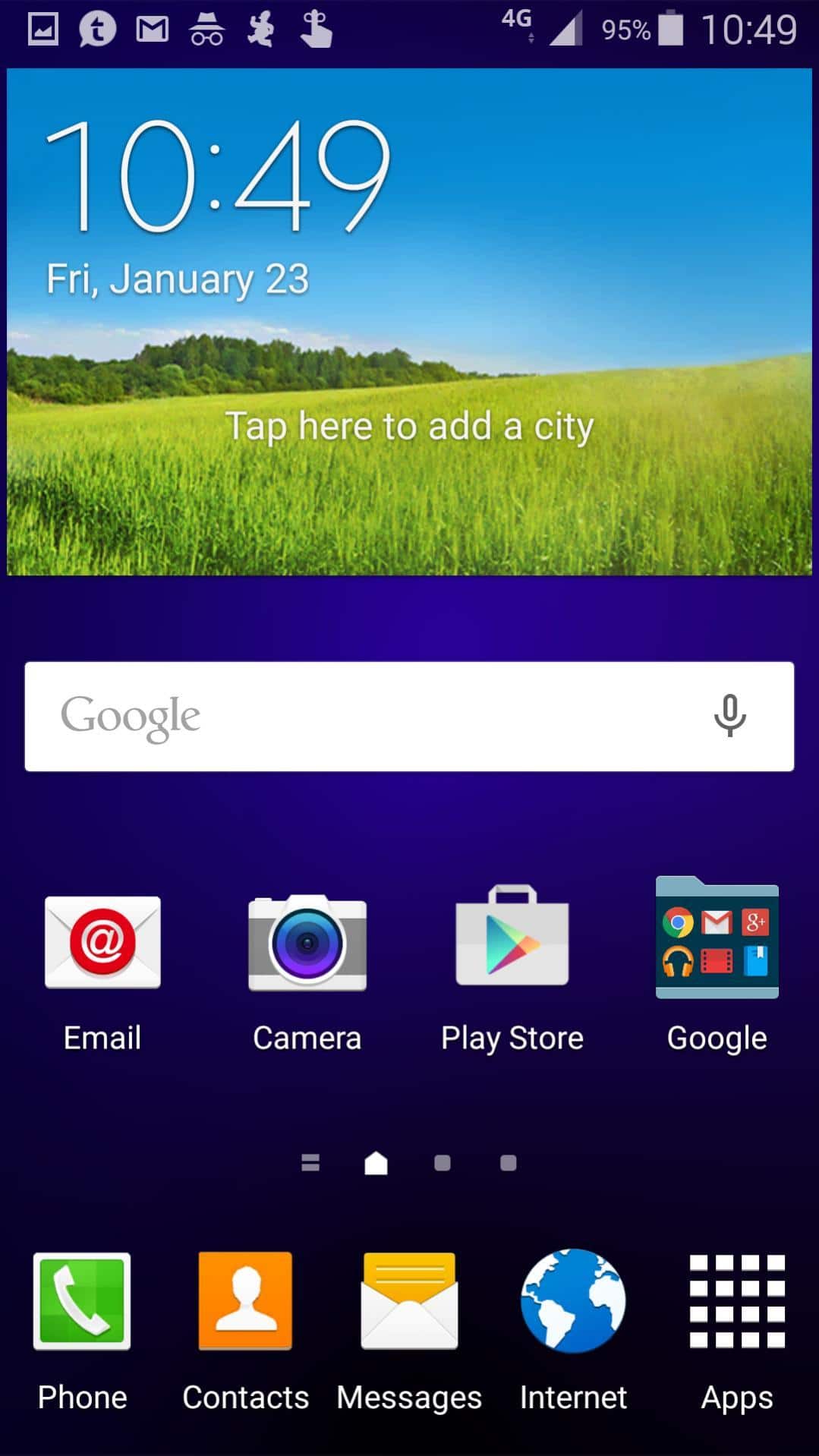Start voice search with microphone icon
Screen dimensions: 819x1456
coord(729,716)
